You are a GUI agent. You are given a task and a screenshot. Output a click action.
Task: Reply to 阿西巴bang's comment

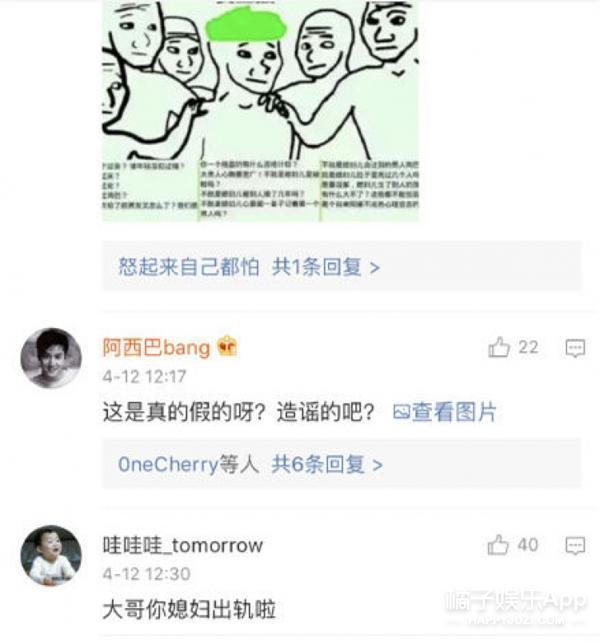click(575, 347)
